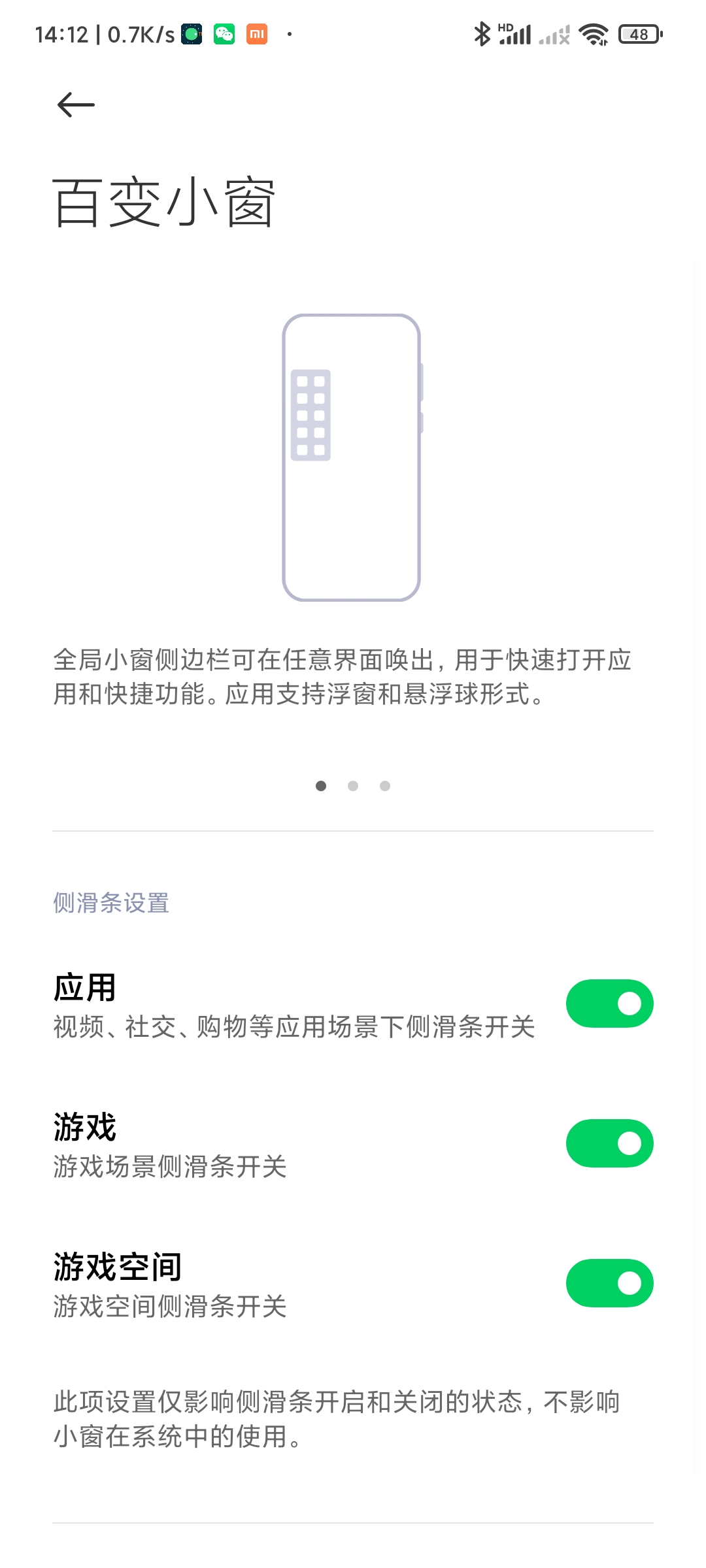706x1568 pixels.
Task: Go back using the top arrow
Action: (76, 105)
